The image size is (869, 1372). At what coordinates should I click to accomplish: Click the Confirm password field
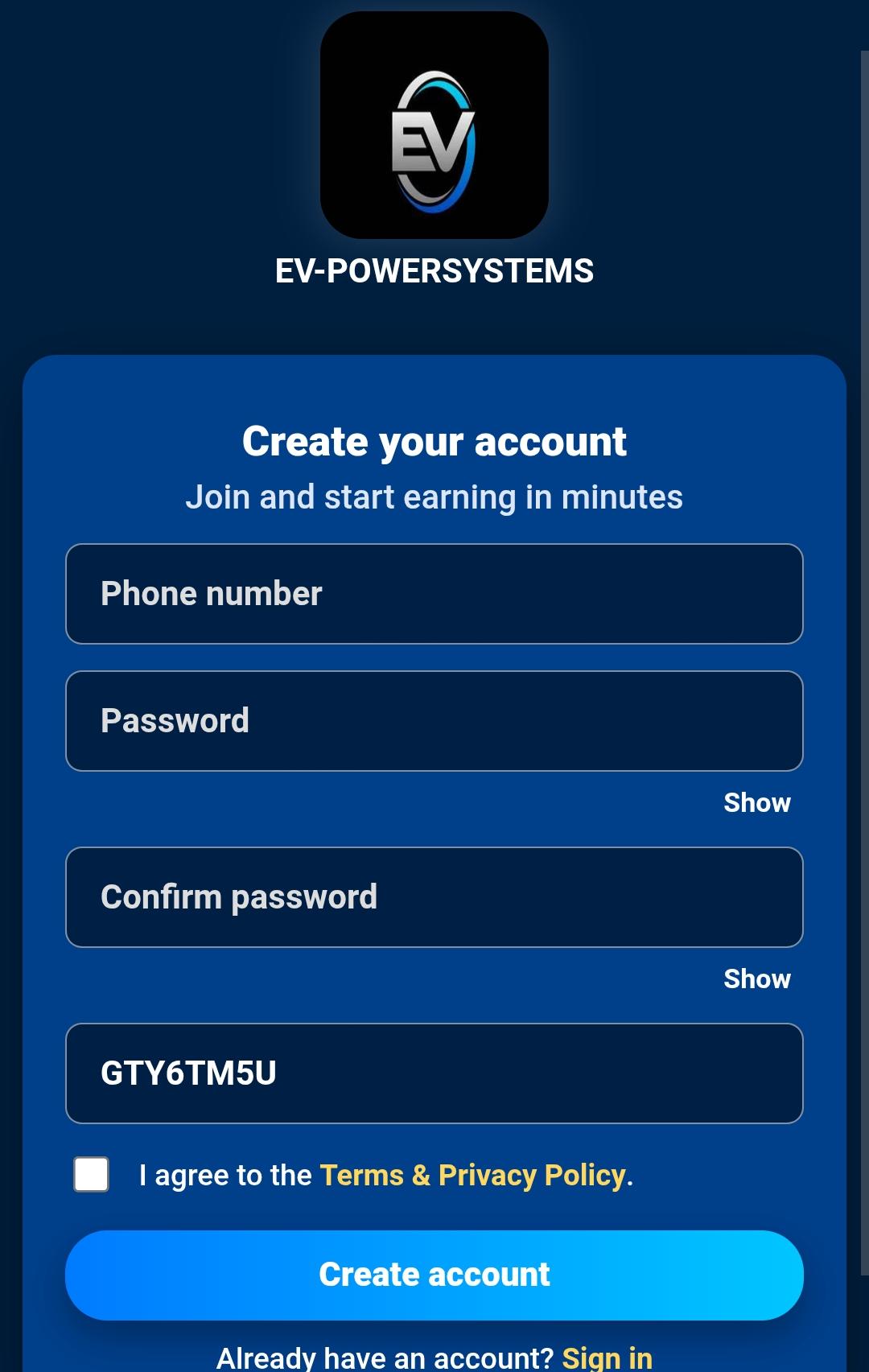tap(434, 896)
